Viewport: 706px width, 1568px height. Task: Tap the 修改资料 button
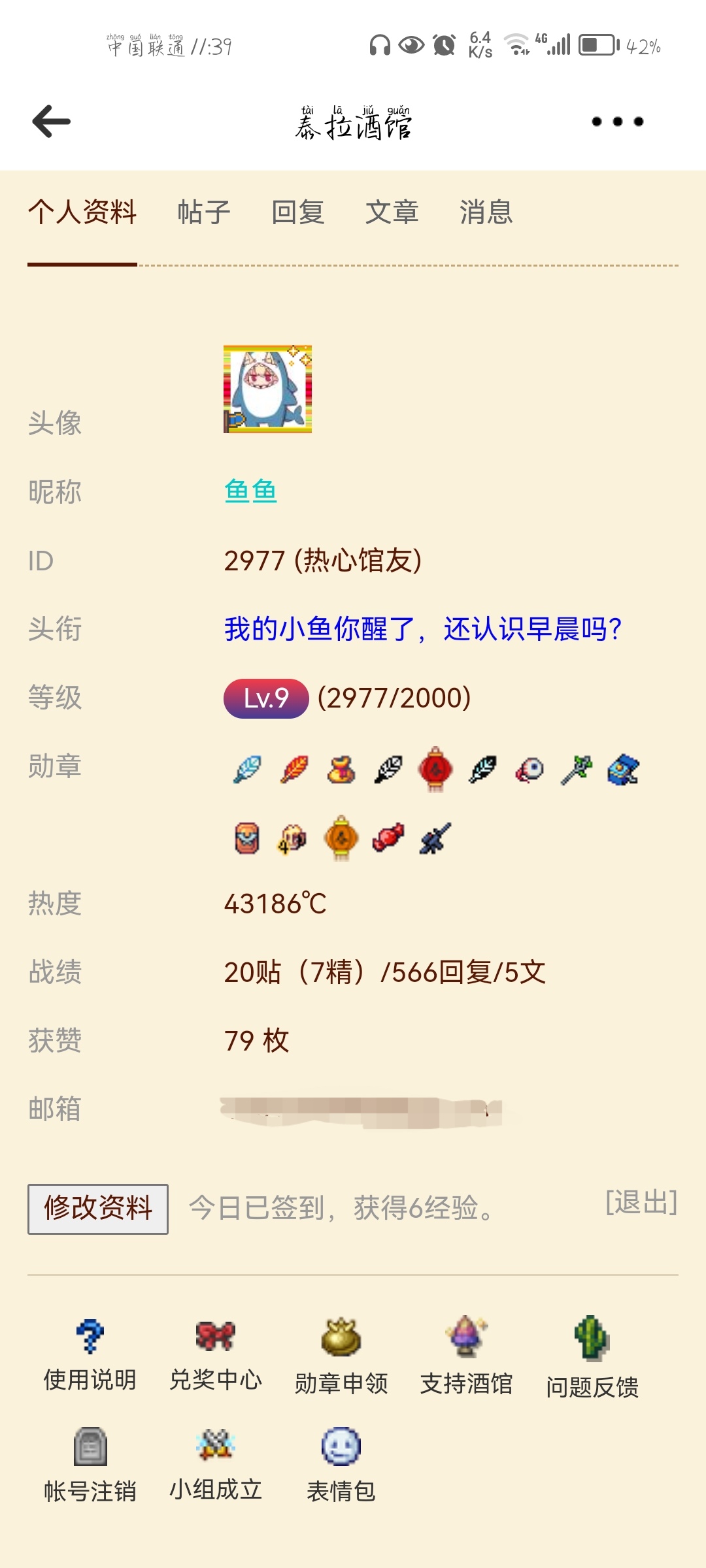coord(98,1209)
